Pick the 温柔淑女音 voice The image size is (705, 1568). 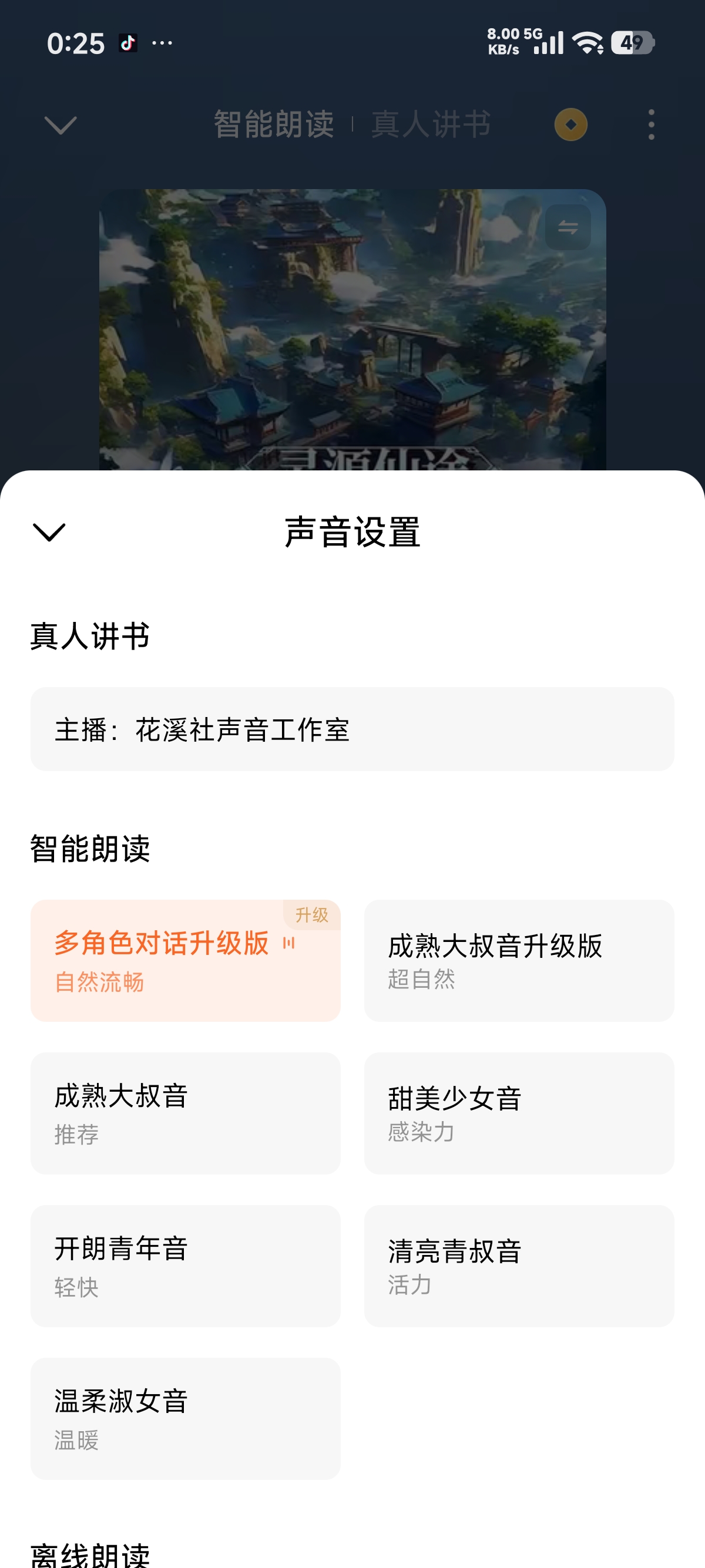[x=185, y=1418]
